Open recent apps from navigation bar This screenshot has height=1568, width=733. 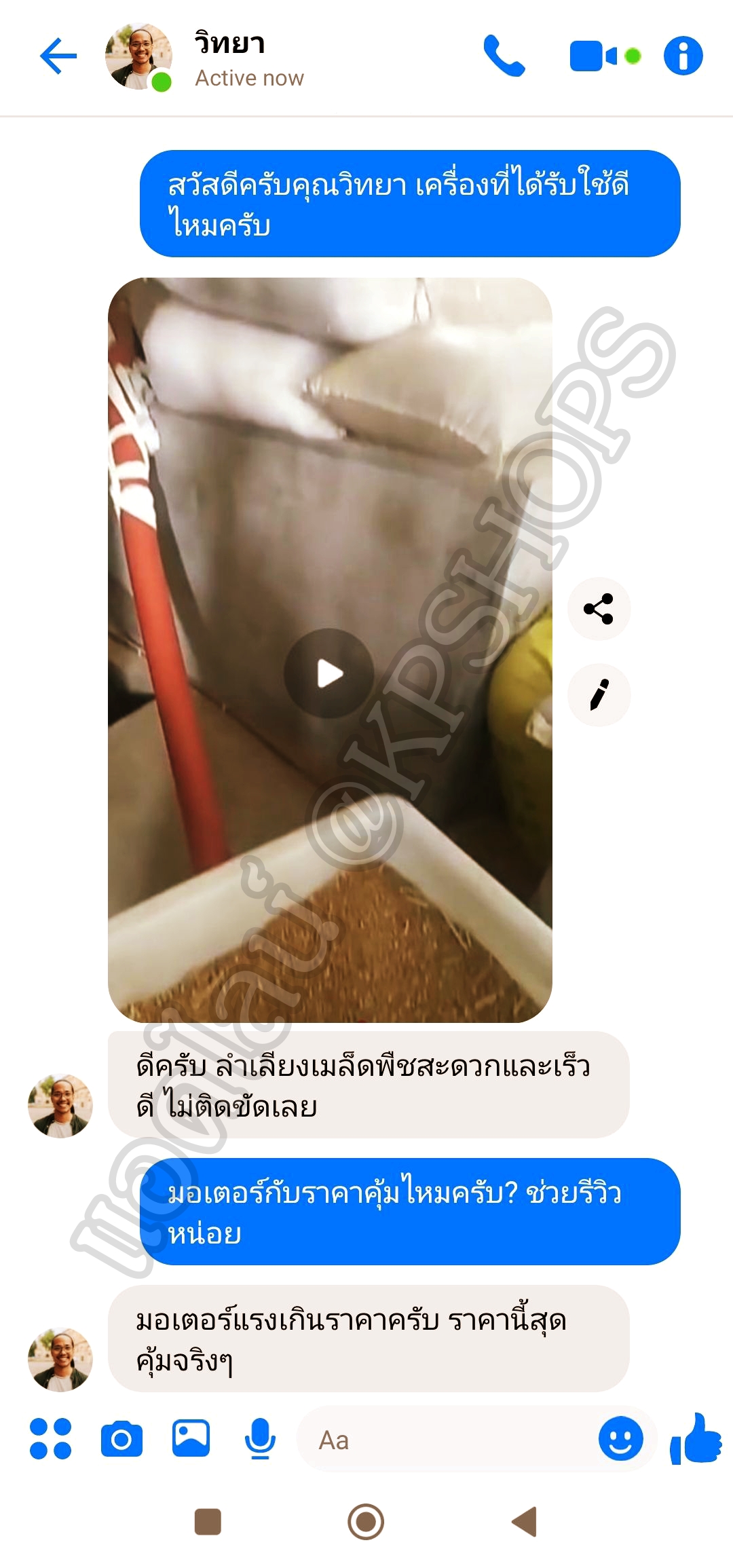[x=208, y=1522]
